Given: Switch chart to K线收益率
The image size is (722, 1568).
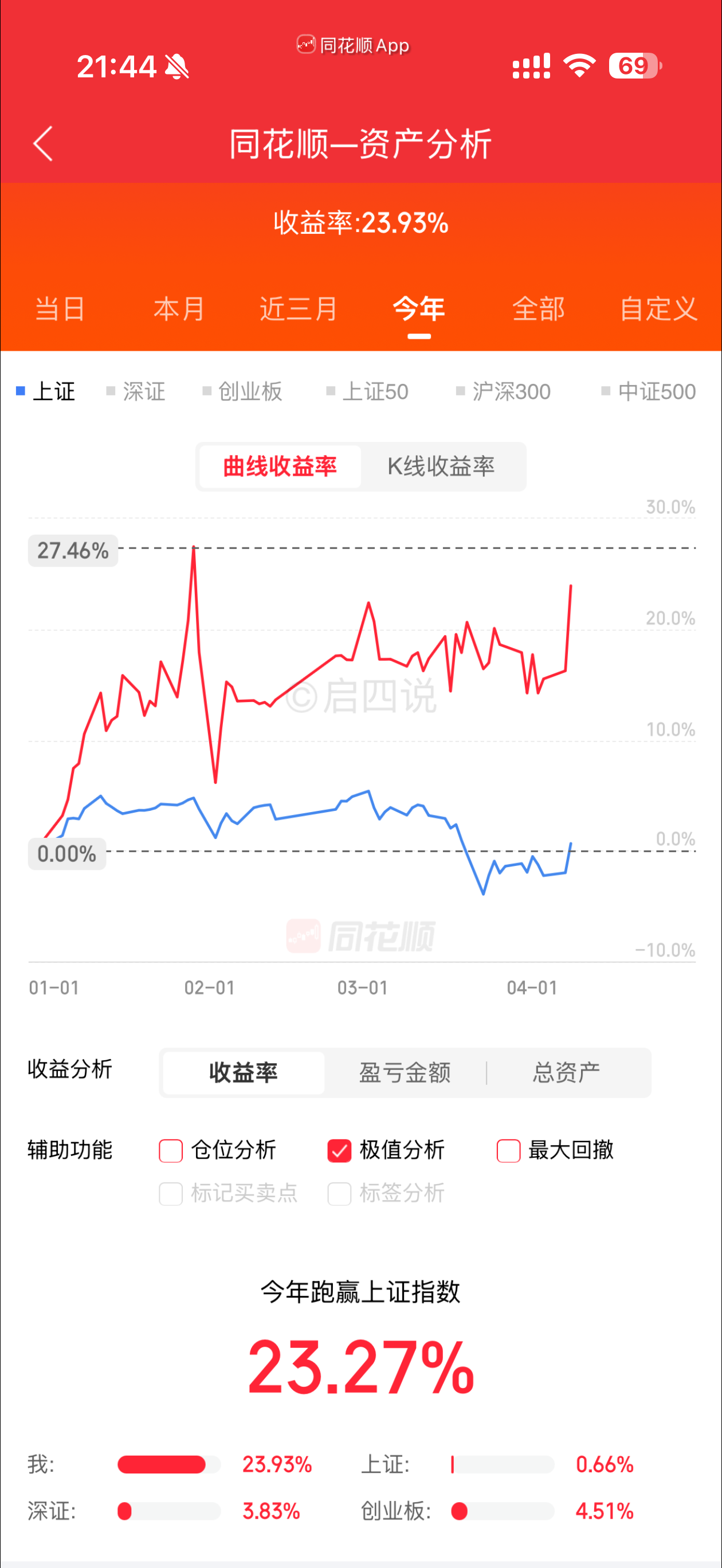Looking at the screenshot, I should [441, 467].
